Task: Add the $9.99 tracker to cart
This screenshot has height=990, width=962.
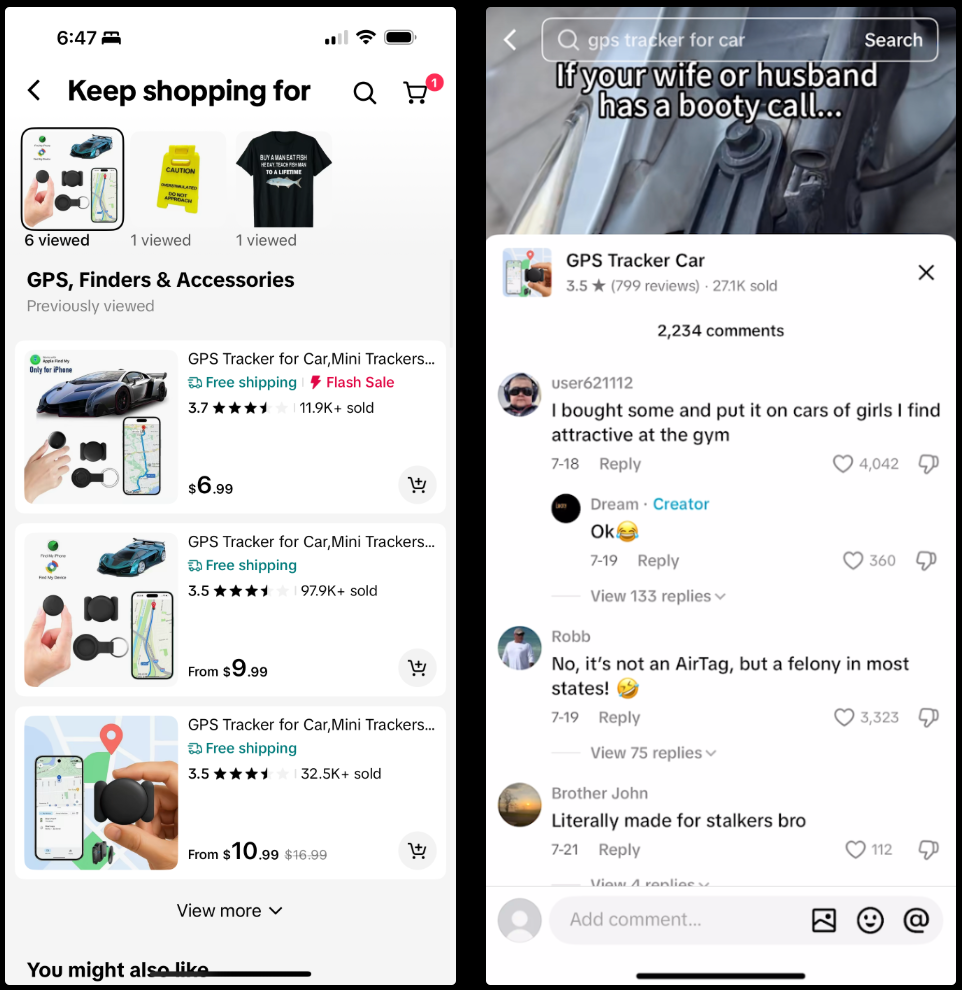Action: click(417, 668)
